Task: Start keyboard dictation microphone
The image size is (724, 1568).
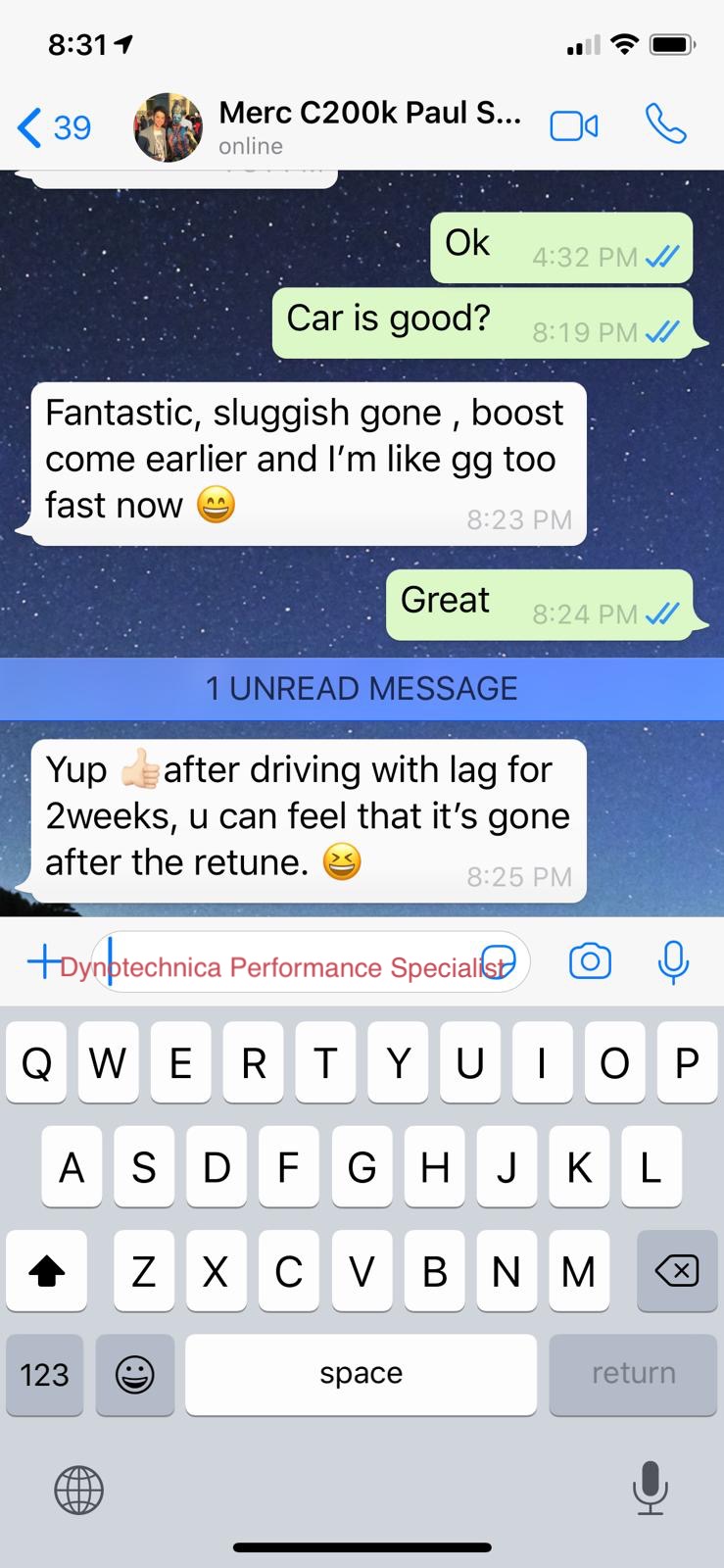Action: (x=650, y=1488)
